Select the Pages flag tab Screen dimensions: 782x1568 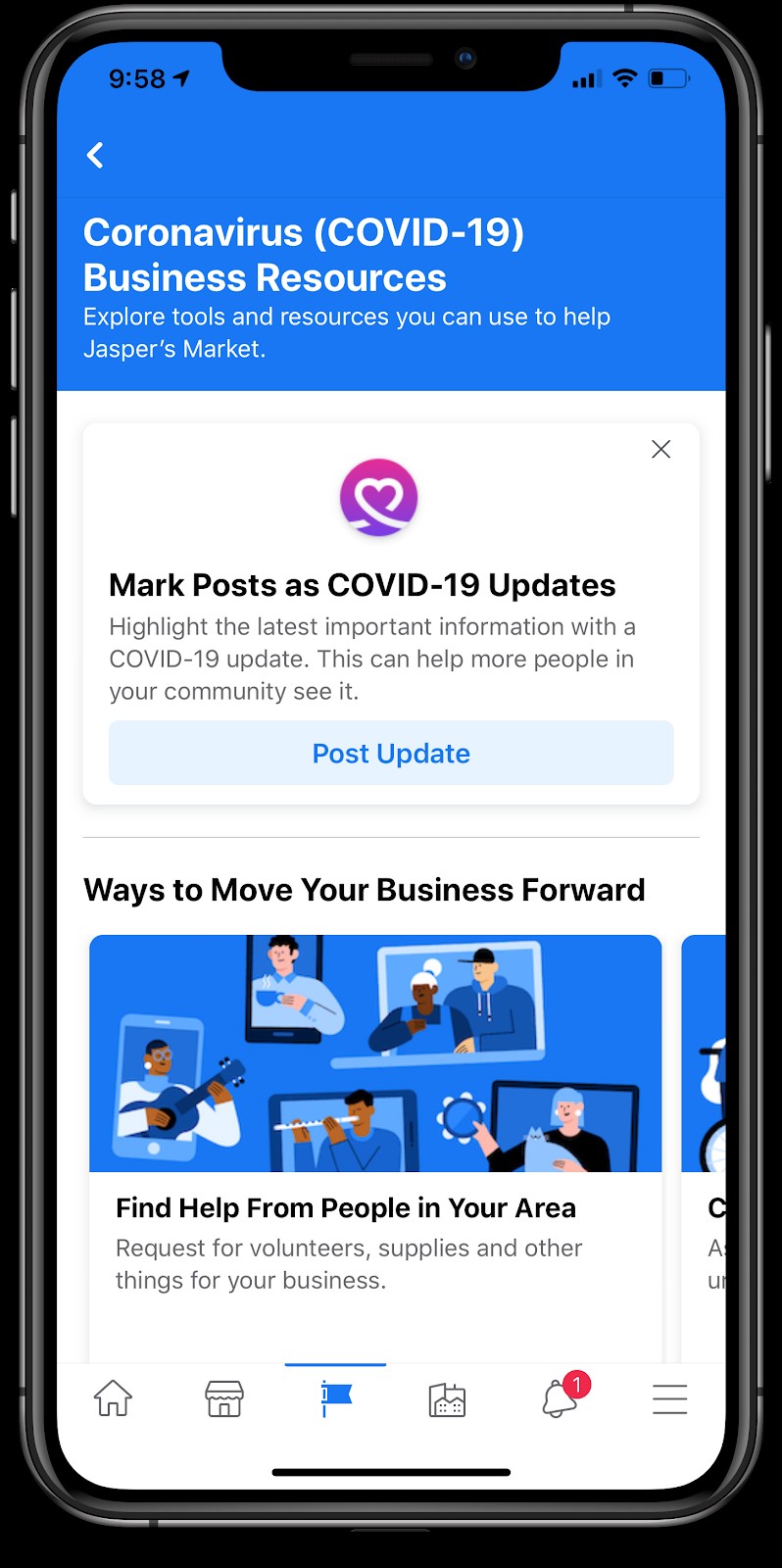coord(335,1398)
